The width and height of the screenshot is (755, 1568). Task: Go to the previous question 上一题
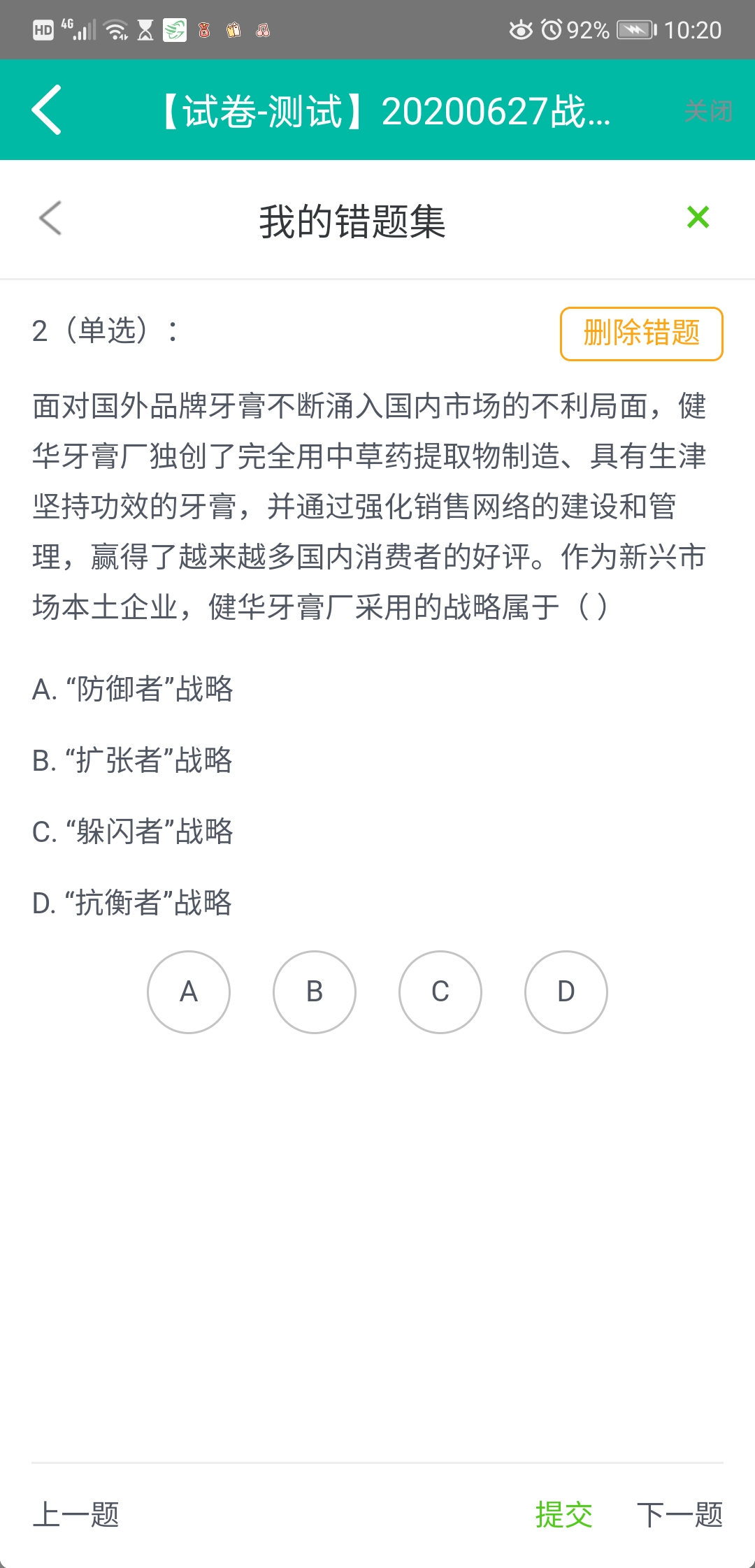(x=76, y=1515)
